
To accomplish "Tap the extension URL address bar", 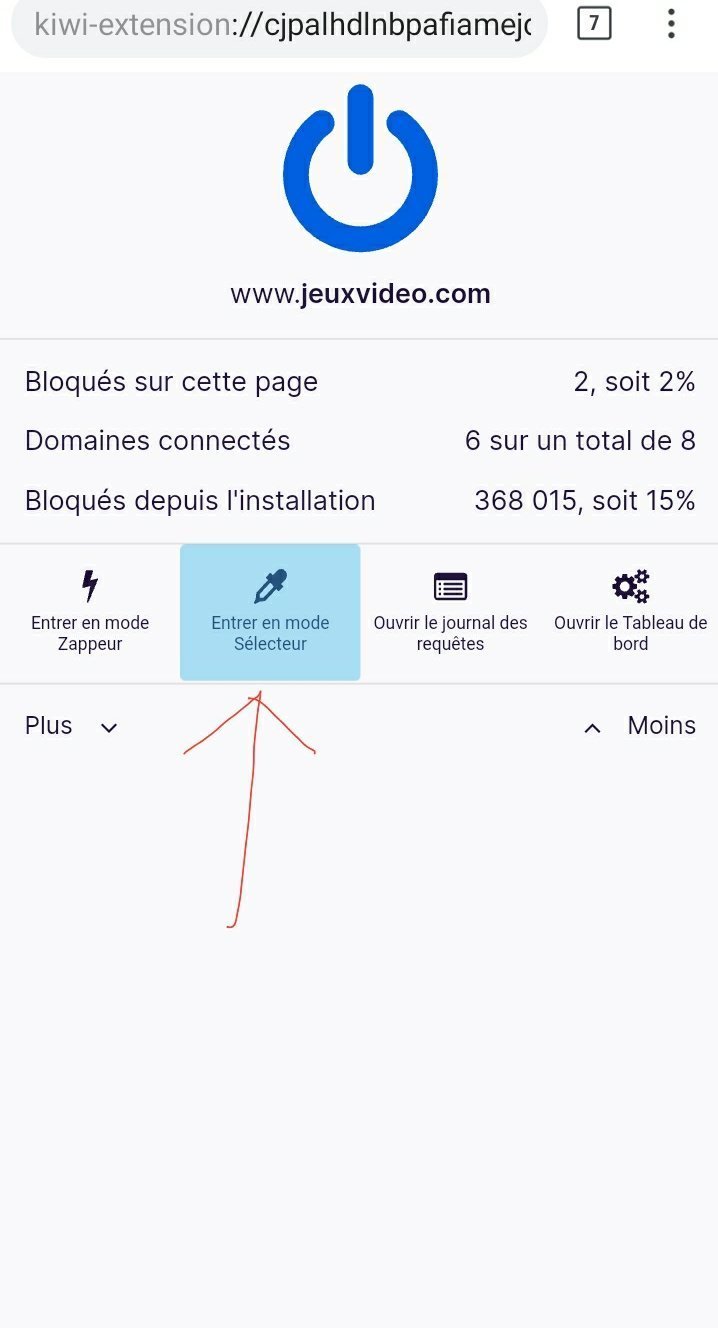I will click(280, 24).
